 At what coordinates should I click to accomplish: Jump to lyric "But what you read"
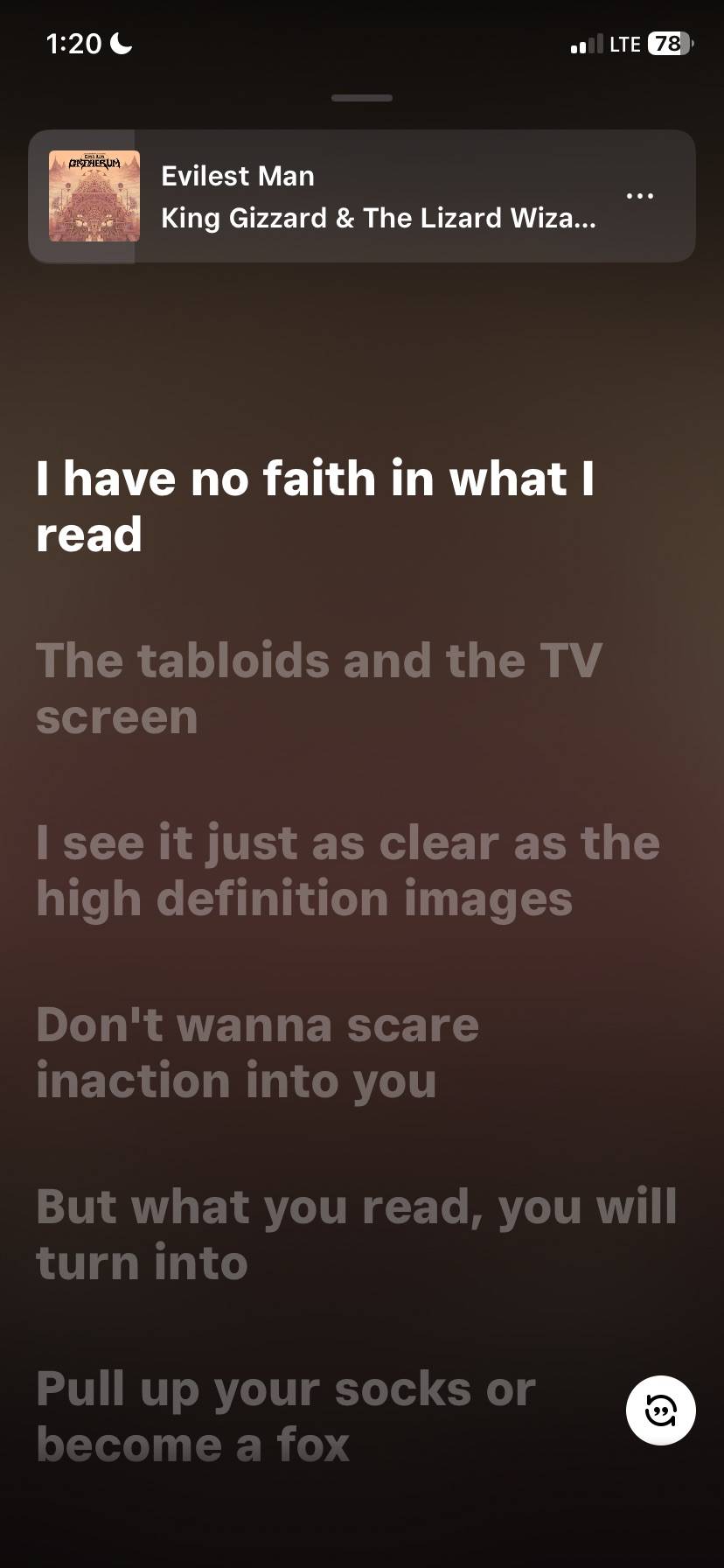(x=357, y=1235)
